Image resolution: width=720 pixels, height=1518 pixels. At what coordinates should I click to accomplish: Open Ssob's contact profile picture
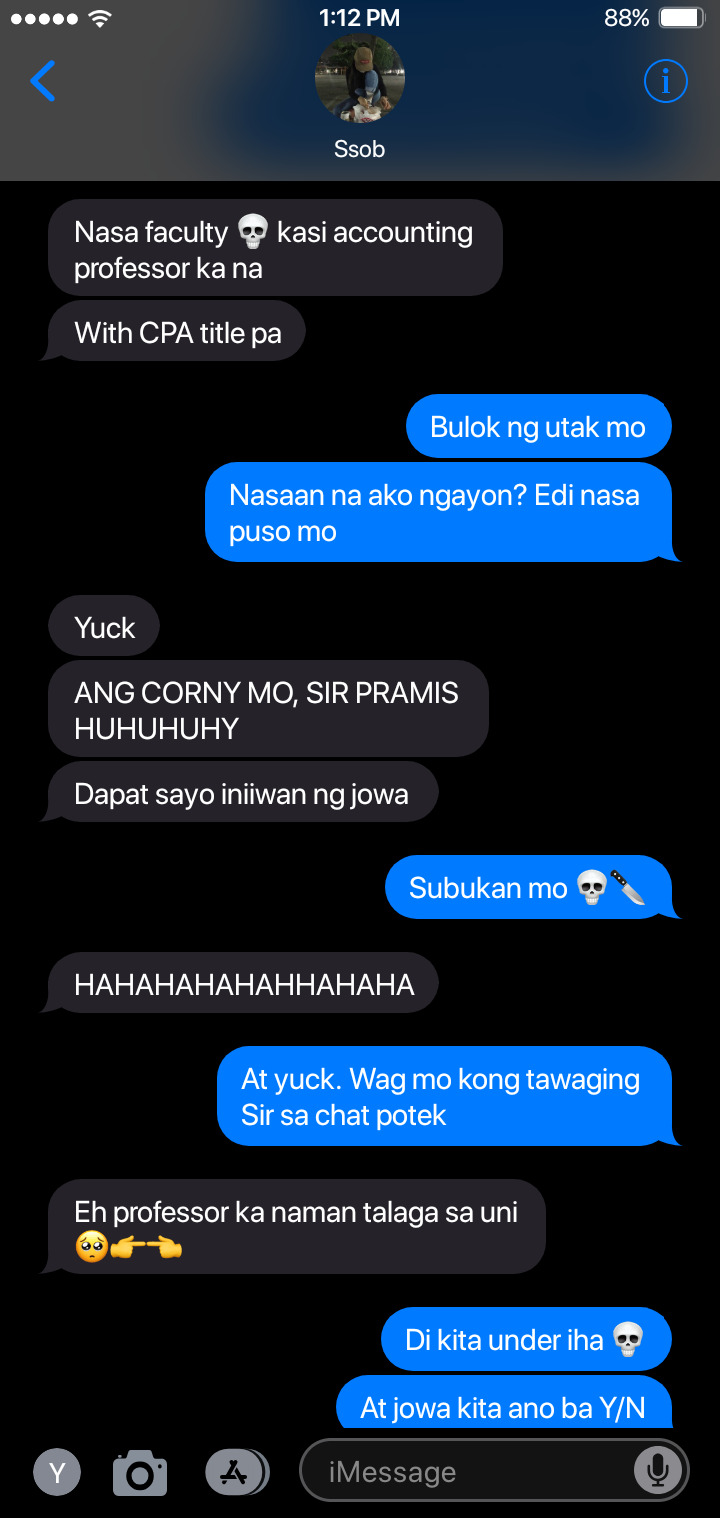coord(359,79)
